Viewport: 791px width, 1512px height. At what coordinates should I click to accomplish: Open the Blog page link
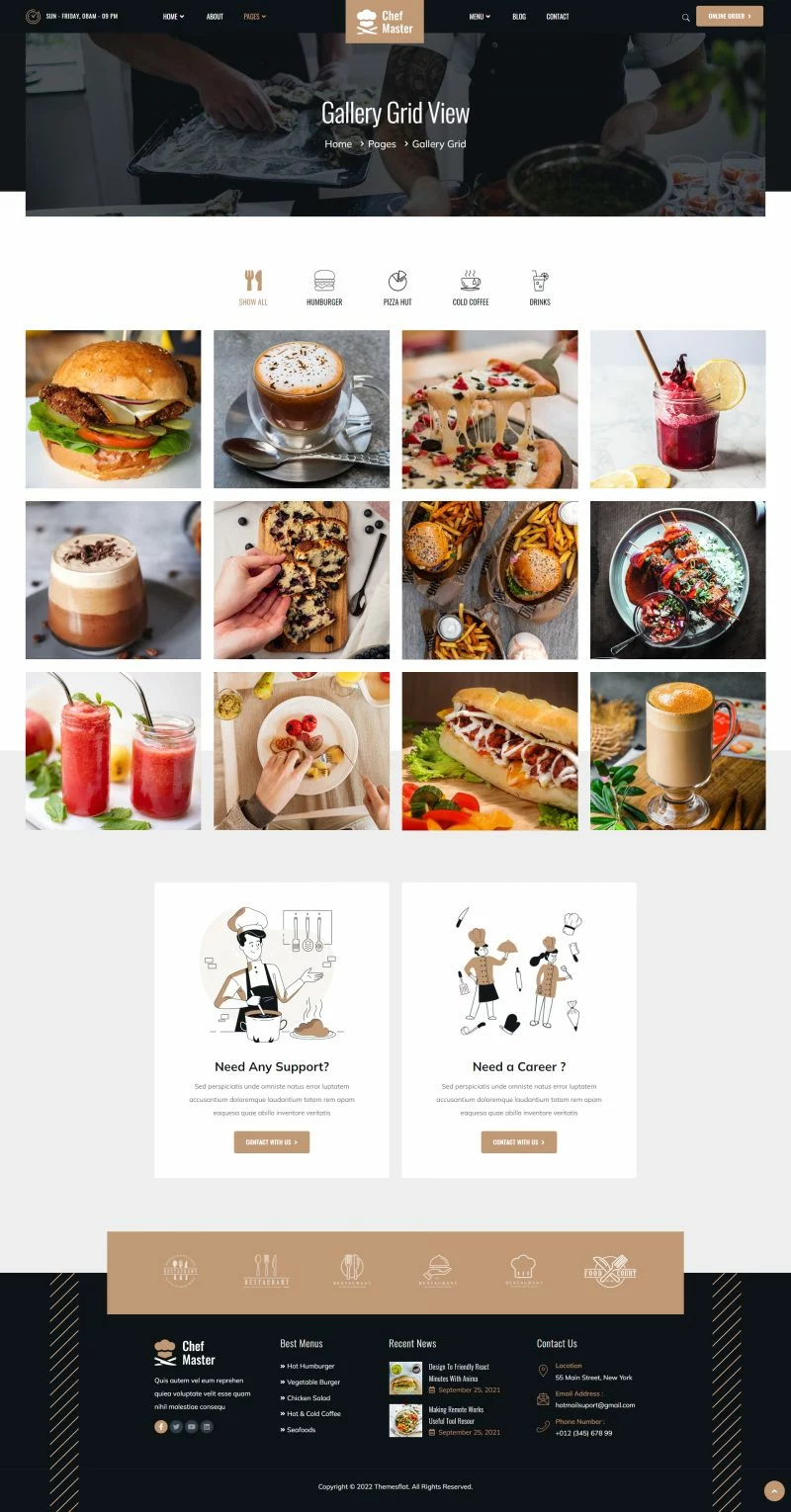tap(519, 17)
